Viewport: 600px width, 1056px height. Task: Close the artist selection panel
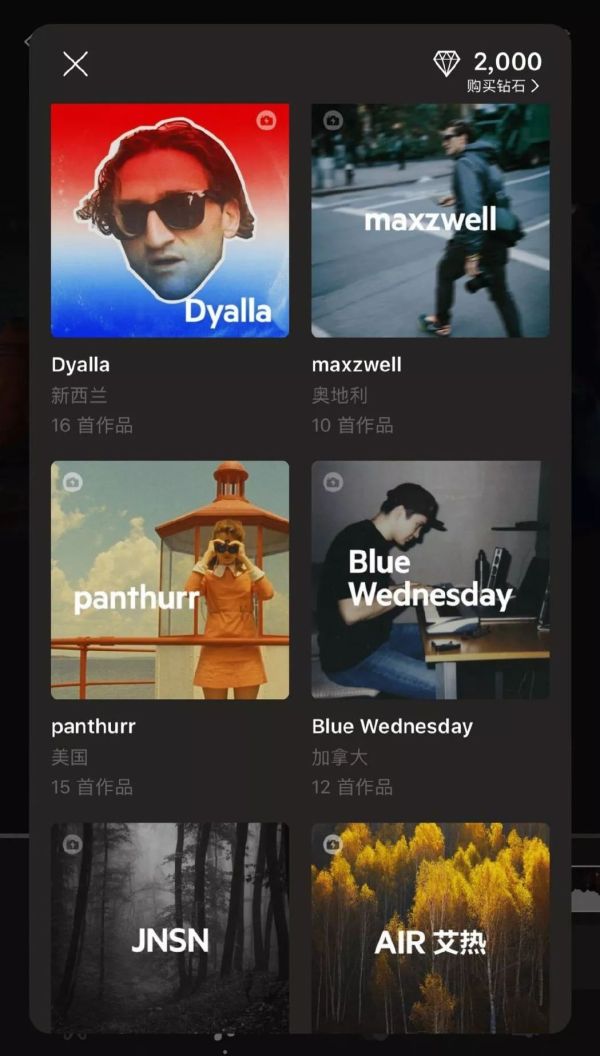click(75, 64)
